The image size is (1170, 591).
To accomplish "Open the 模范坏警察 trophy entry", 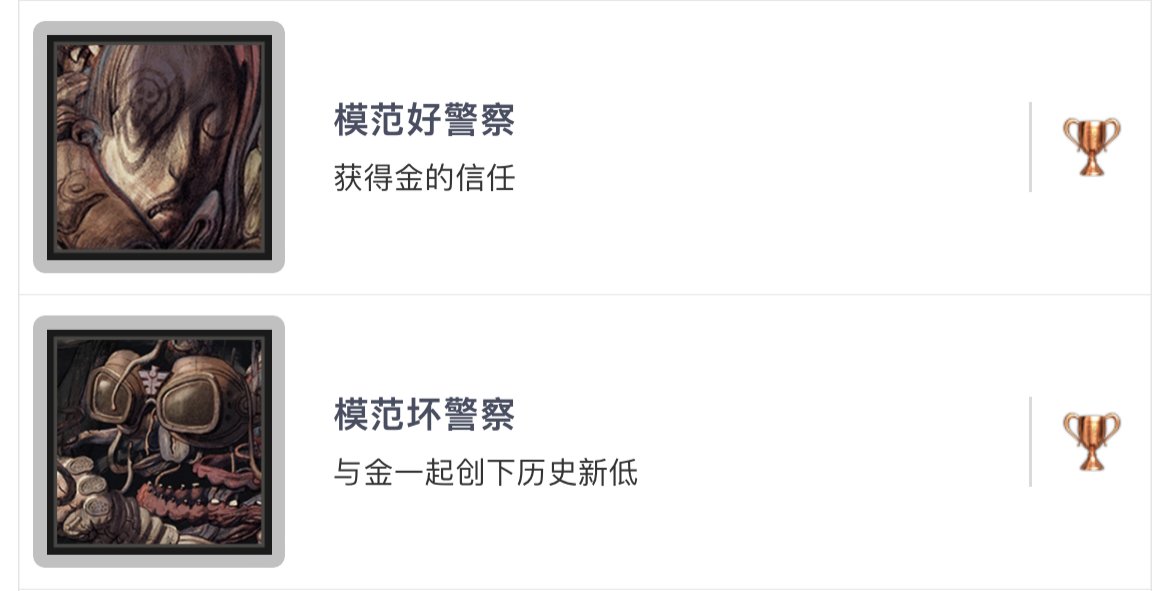I will [x=585, y=442].
